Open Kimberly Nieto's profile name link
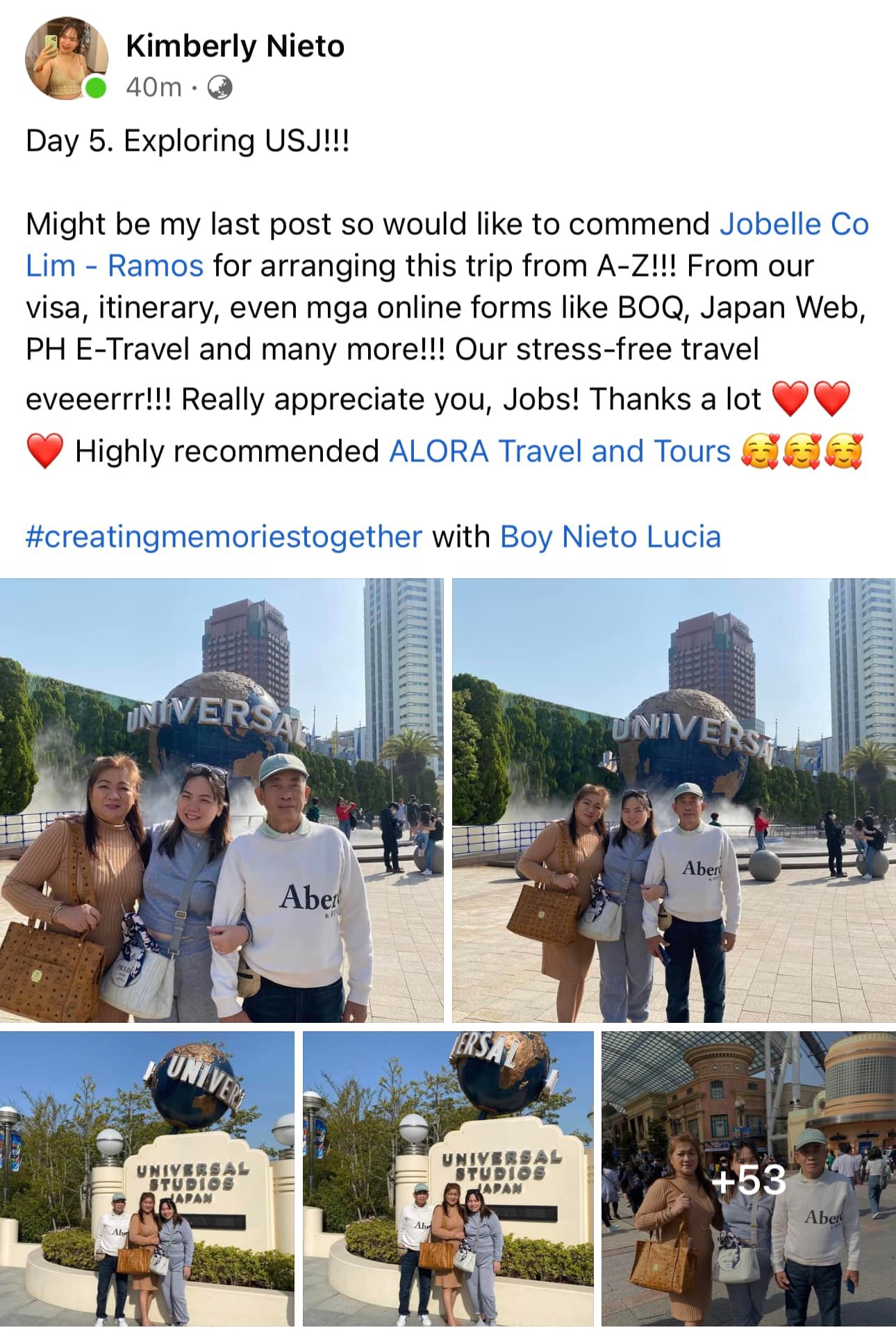The height and width of the screenshot is (1330, 896). tap(235, 46)
